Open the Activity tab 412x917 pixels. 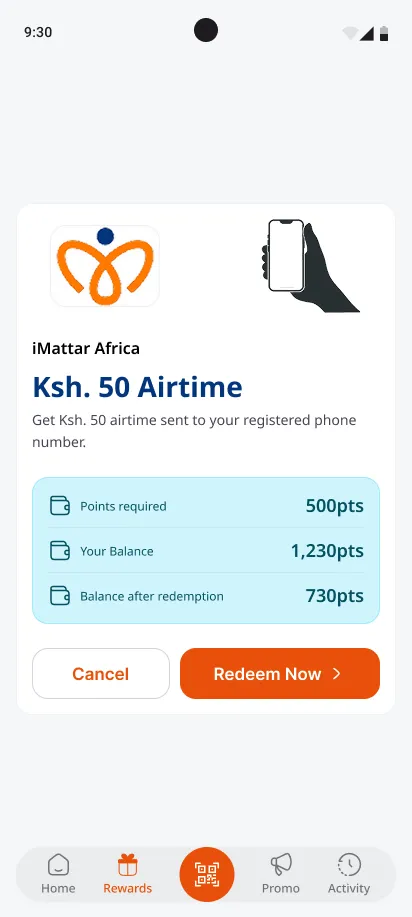tap(349, 874)
